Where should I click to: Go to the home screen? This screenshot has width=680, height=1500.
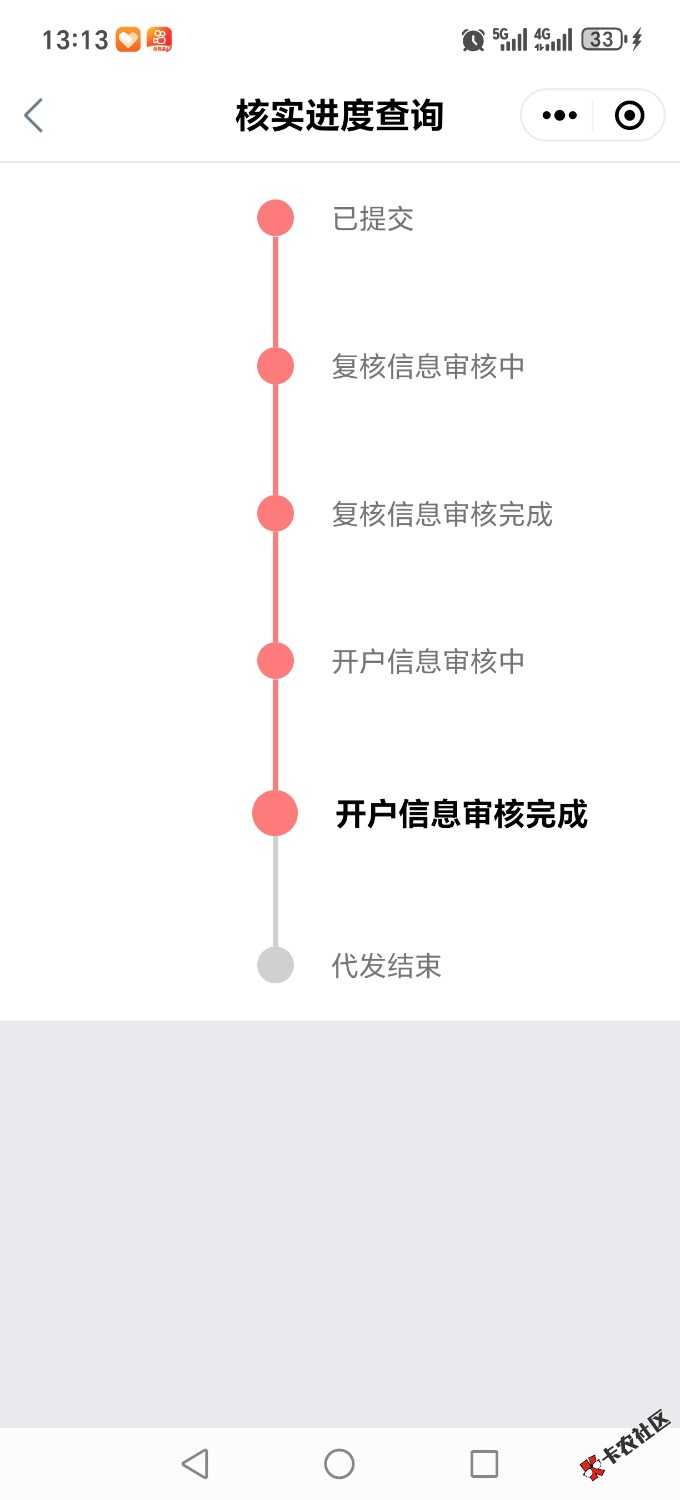pyautogui.click(x=339, y=1464)
